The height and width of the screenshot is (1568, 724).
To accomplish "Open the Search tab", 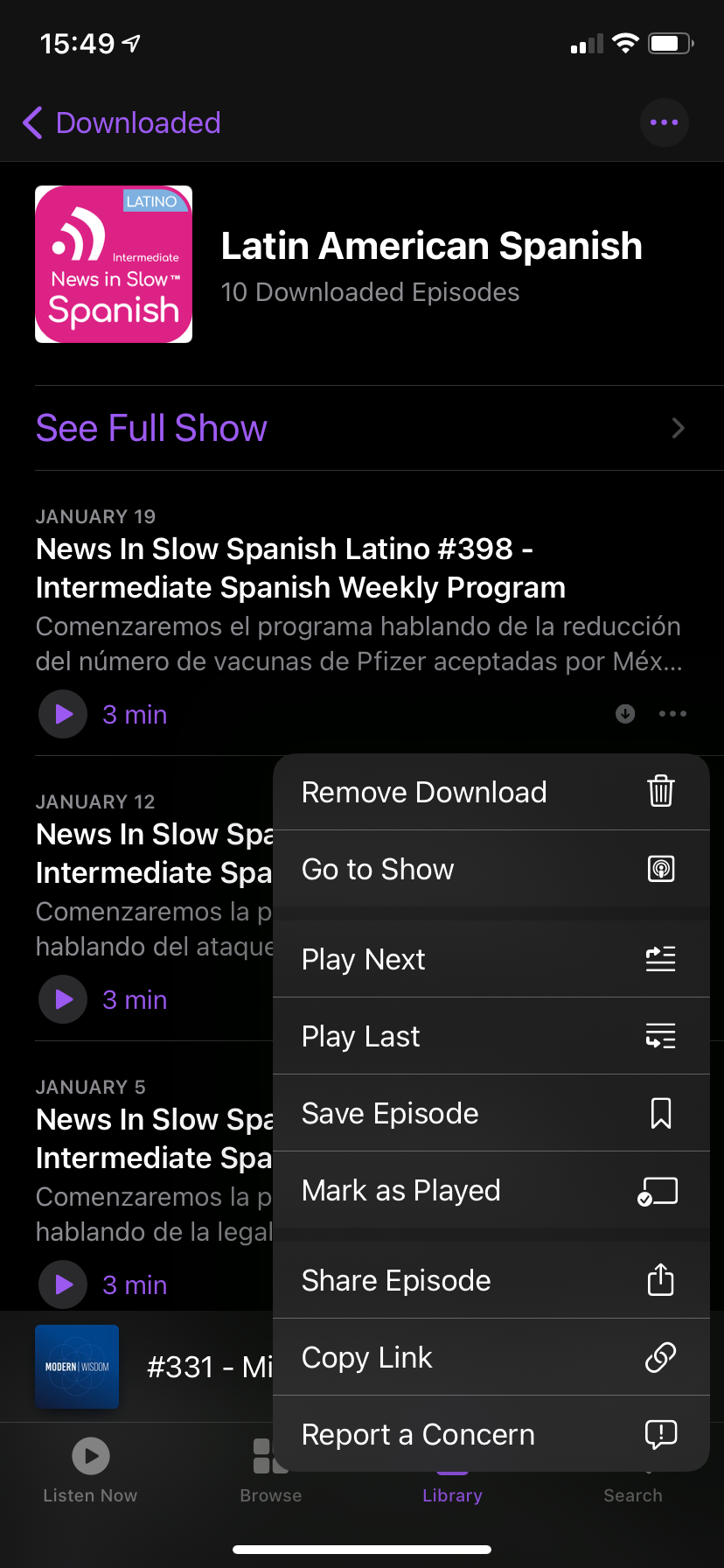I will [633, 1479].
